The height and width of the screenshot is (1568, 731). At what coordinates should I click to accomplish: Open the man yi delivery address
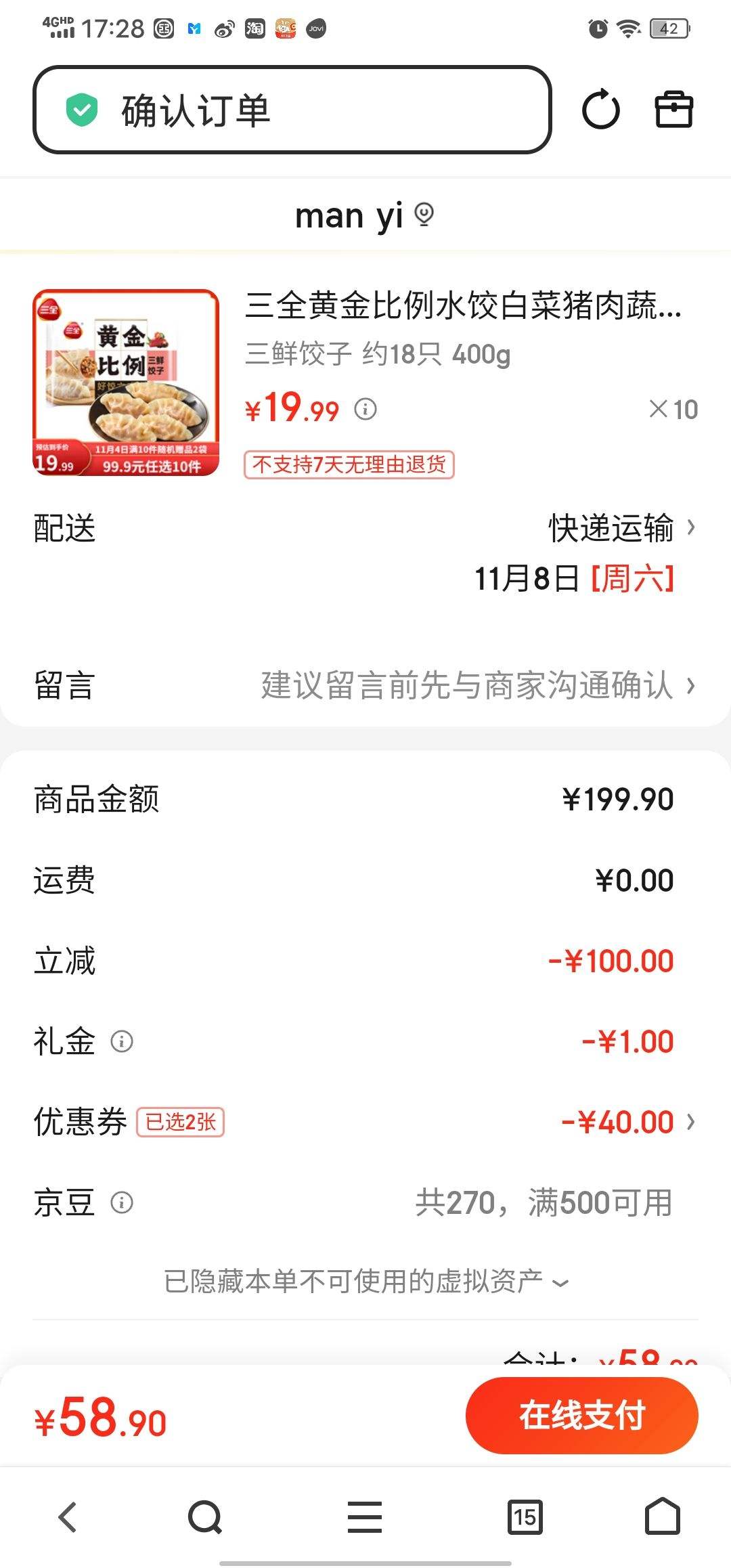(x=364, y=216)
